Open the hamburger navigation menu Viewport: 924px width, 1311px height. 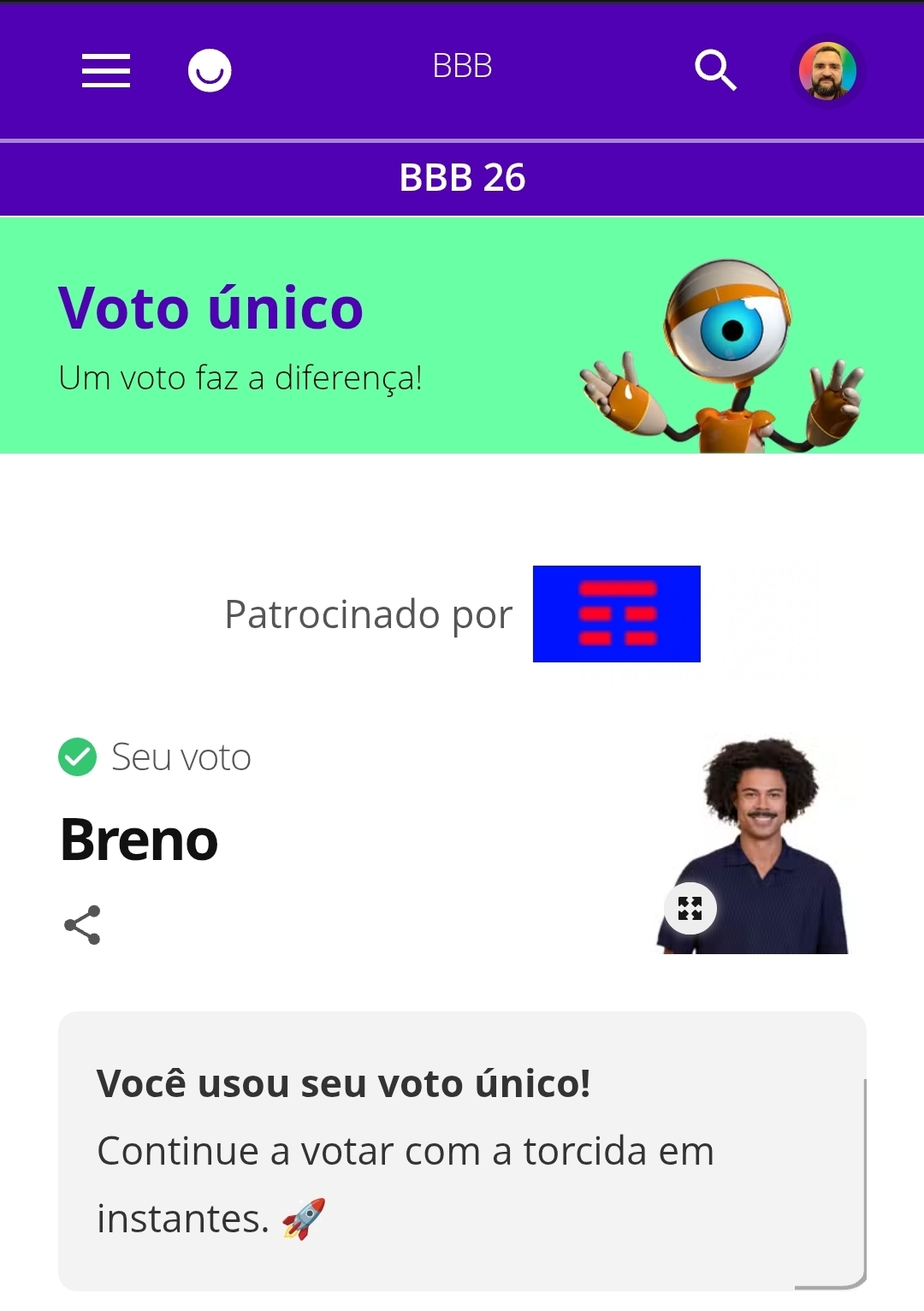click(x=106, y=70)
